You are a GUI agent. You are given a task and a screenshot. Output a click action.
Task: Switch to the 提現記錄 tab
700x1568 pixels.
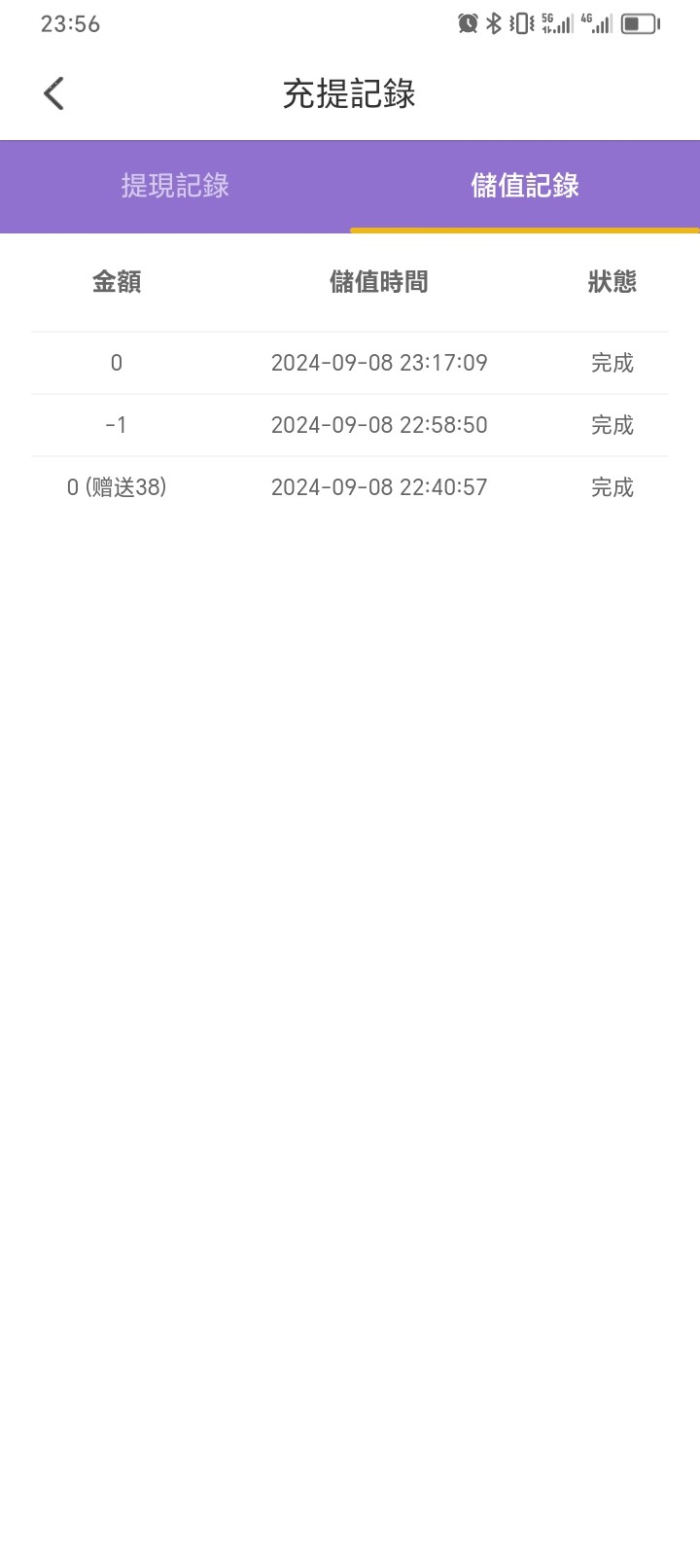click(x=175, y=186)
